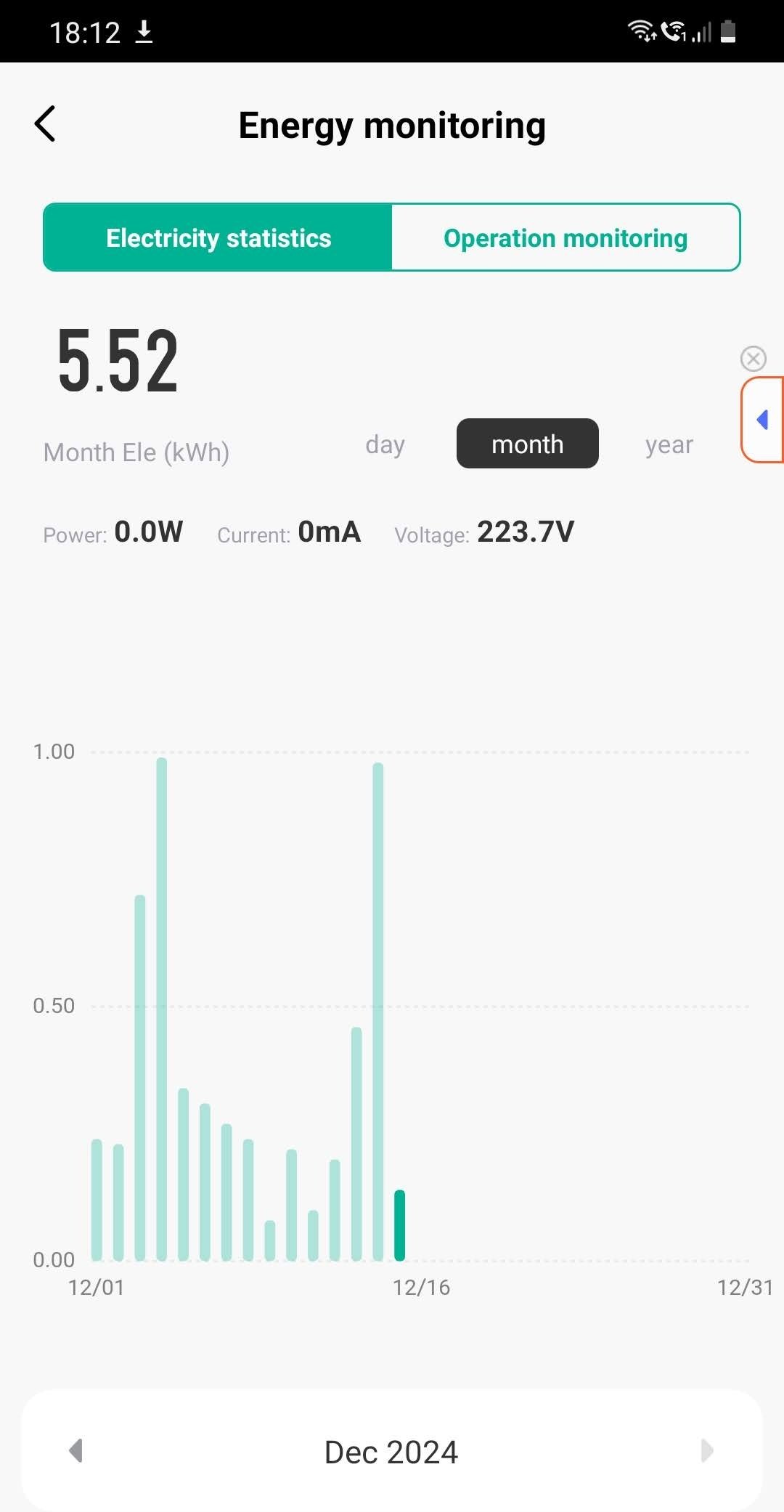784x1512 pixels.
Task: Select the month view
Action: [527, 444]
